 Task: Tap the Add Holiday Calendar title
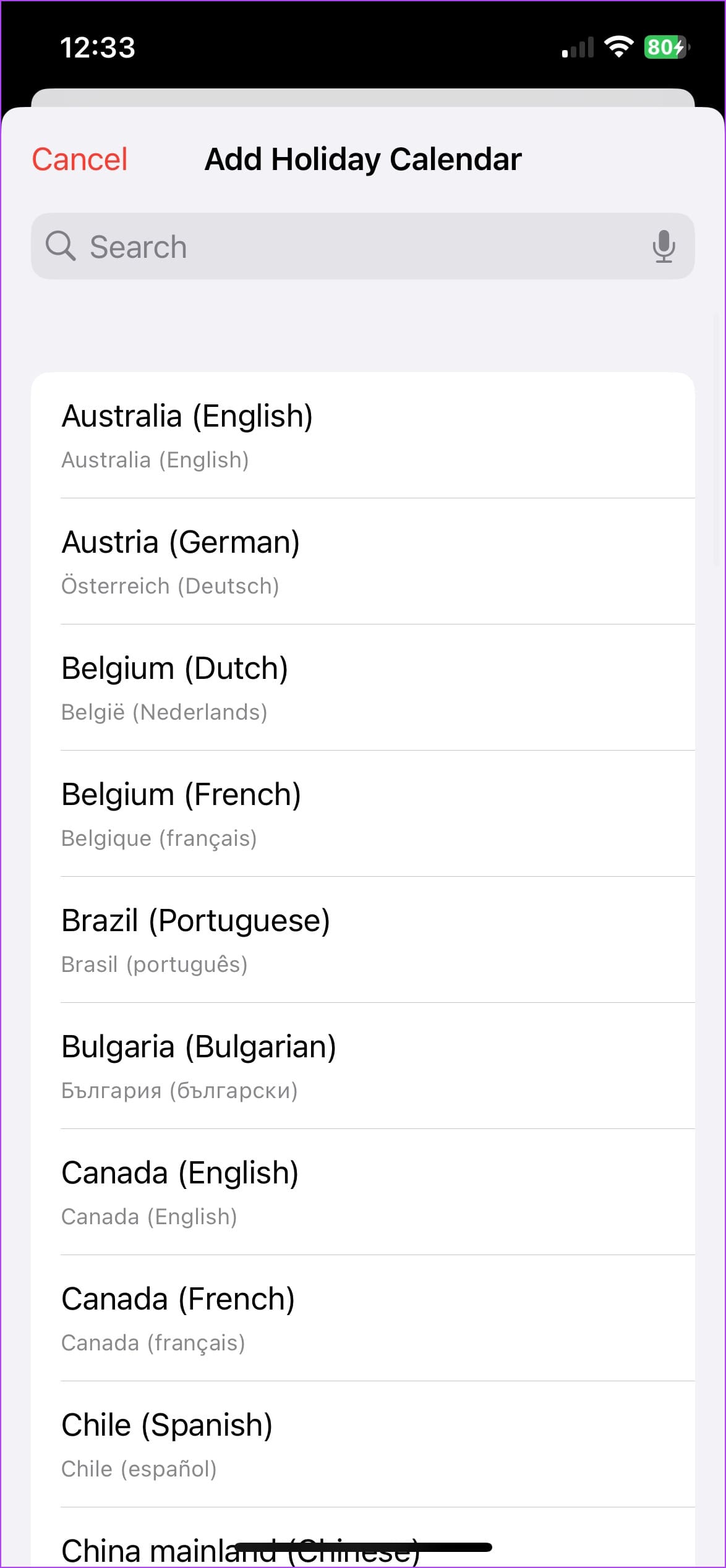coord(363,159)
